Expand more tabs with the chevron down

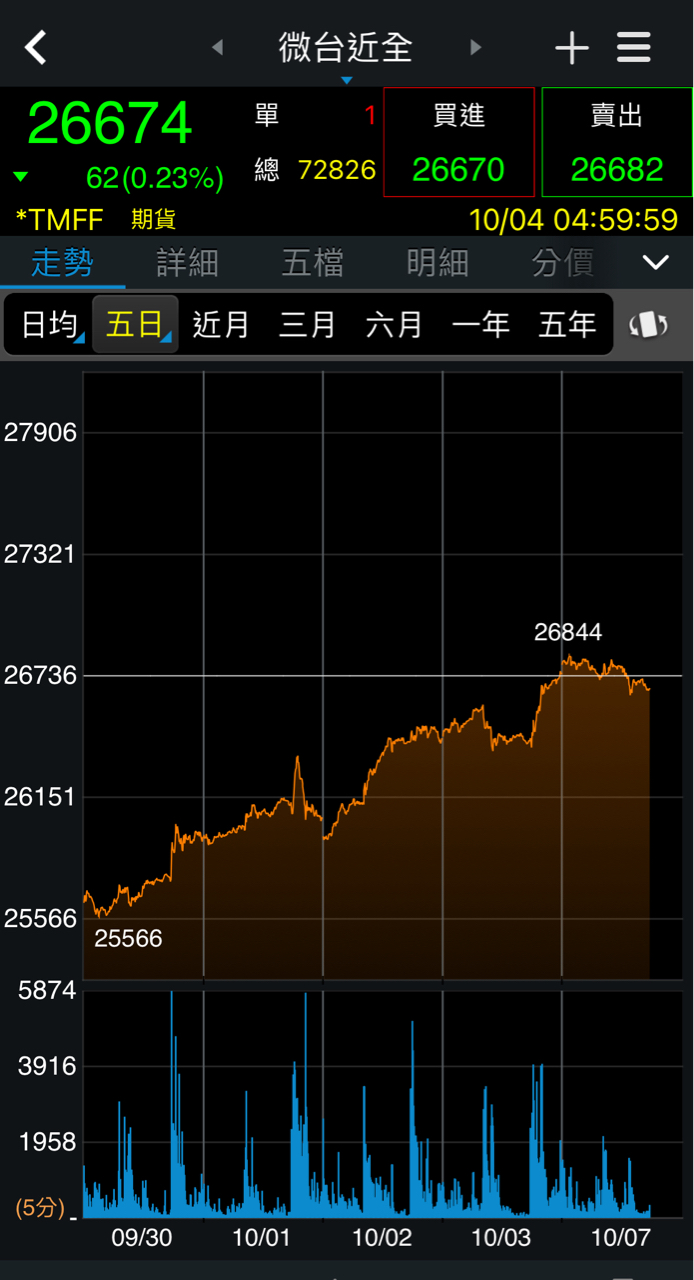(x=655, y=263)
